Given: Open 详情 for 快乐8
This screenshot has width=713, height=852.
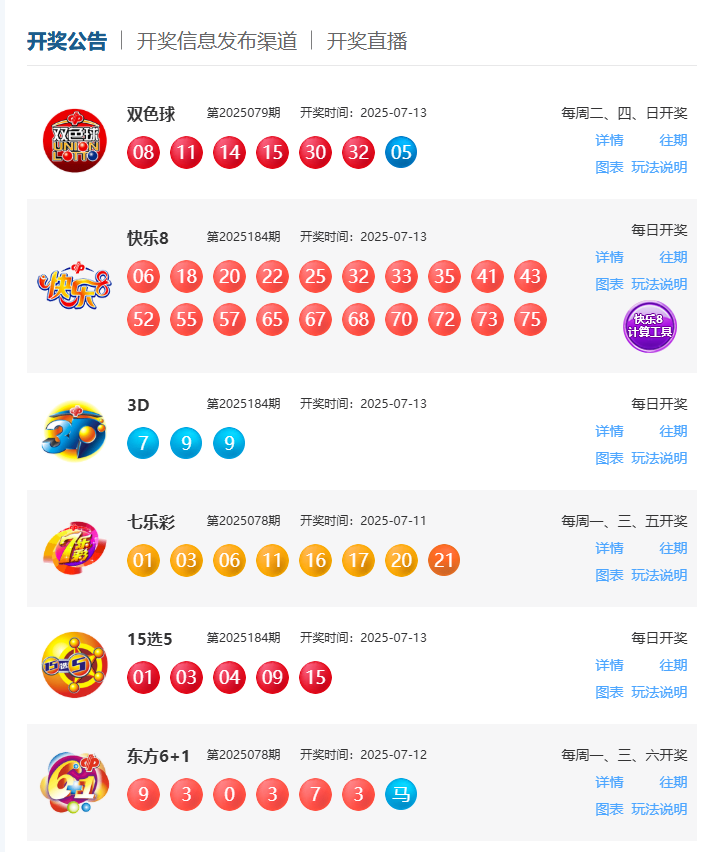Looking at the screenshot, I should pos(609,257).
